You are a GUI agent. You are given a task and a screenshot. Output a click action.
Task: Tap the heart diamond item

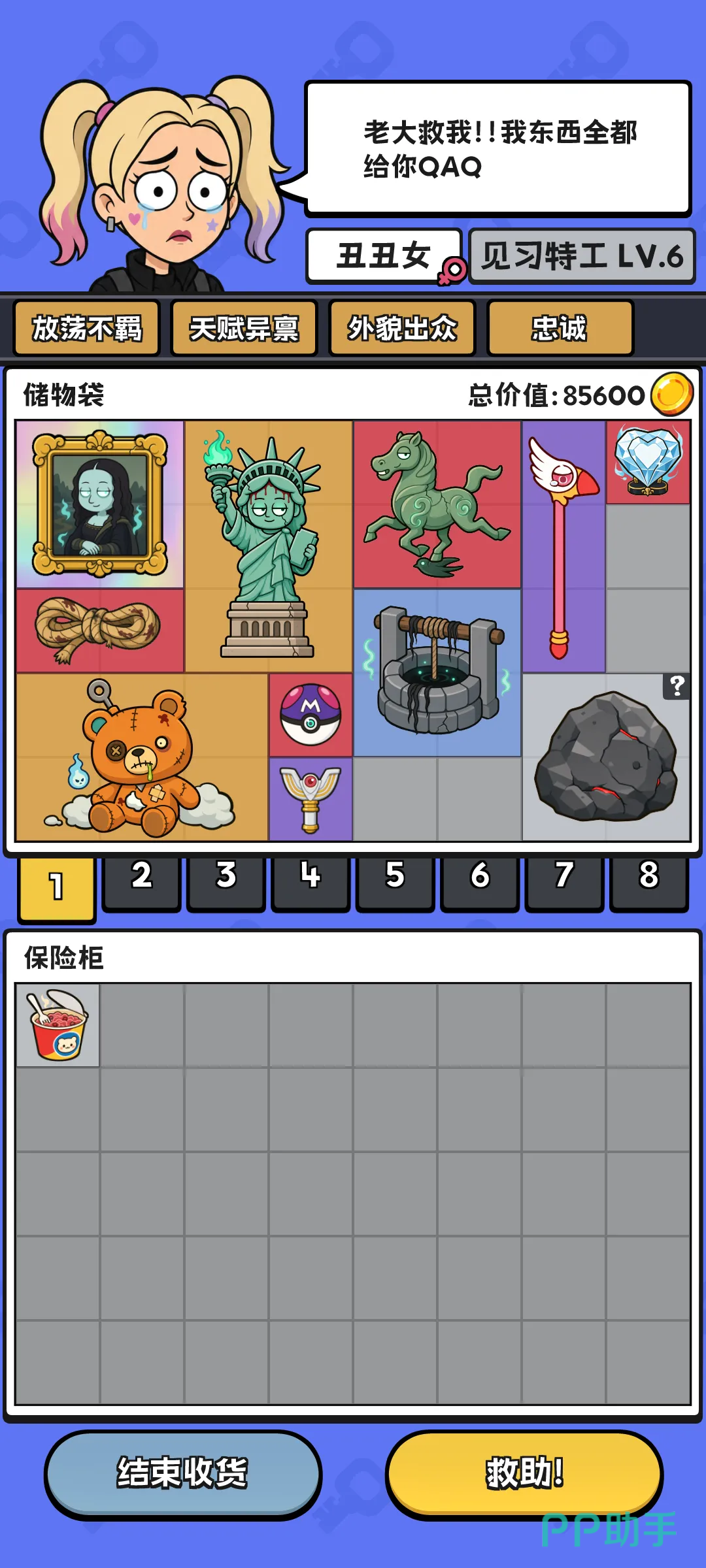[x=648, y=463]
